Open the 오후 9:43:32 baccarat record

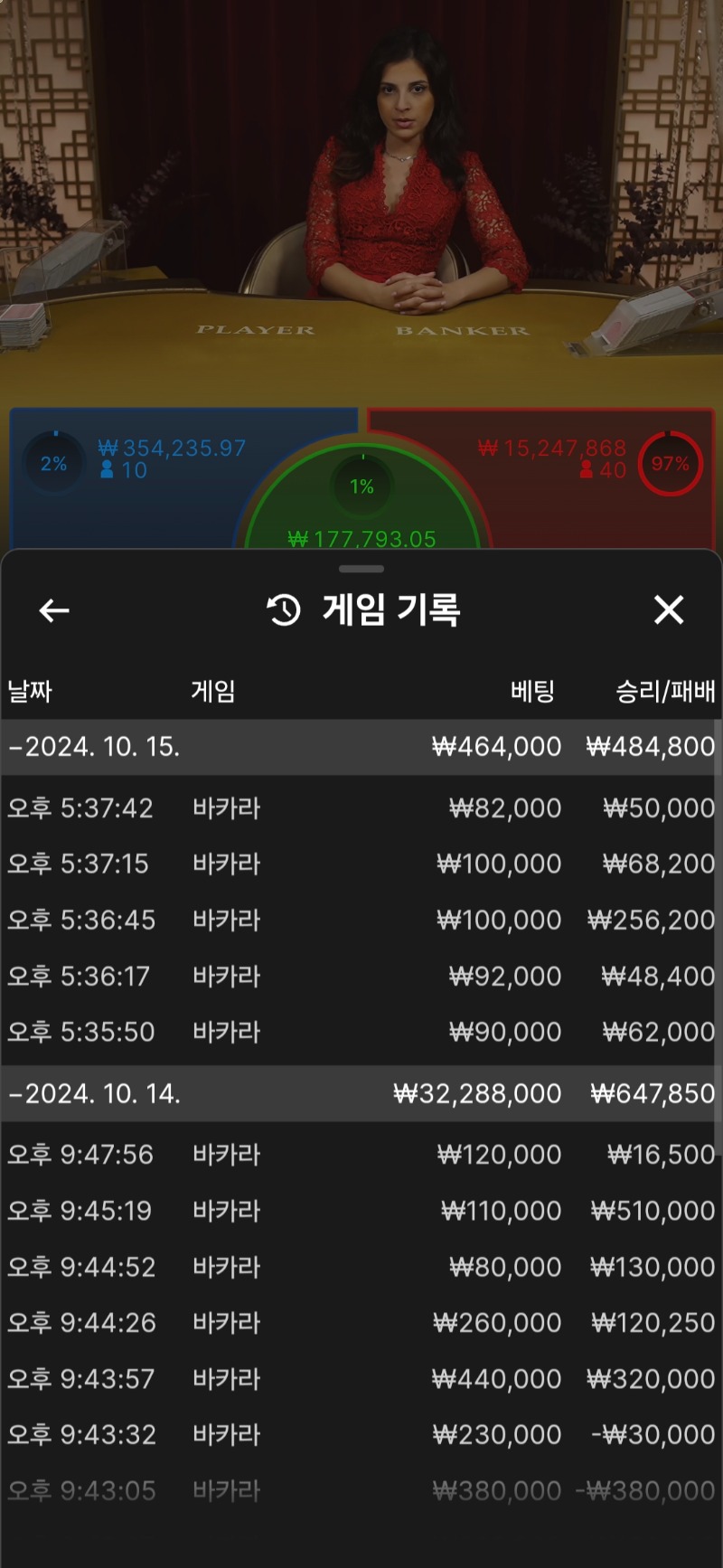(x=360, y=1435)
